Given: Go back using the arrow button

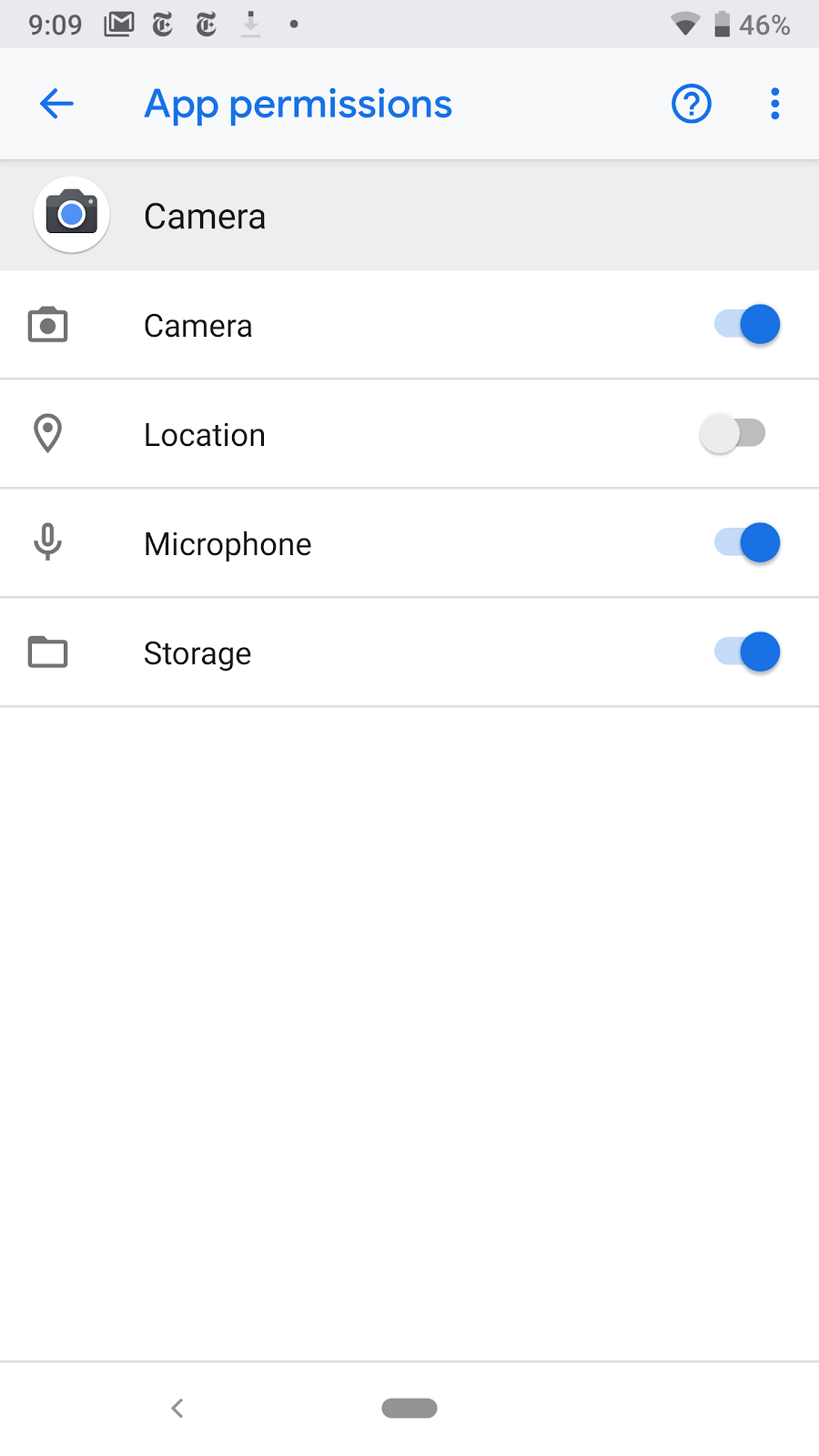Looking at the screenshot, I should tap(56, 104).
